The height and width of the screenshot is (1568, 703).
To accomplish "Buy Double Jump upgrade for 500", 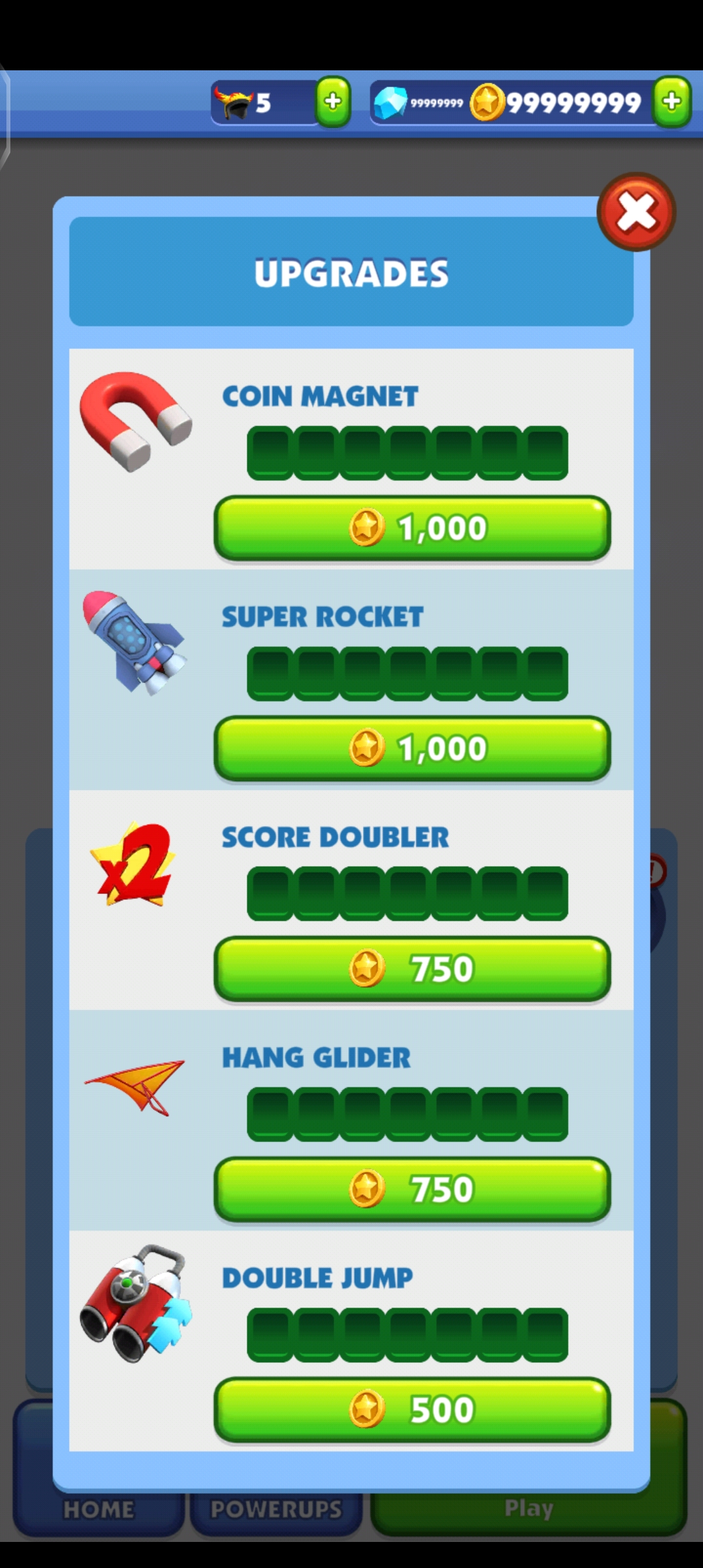I will [x=412, y=1409].
